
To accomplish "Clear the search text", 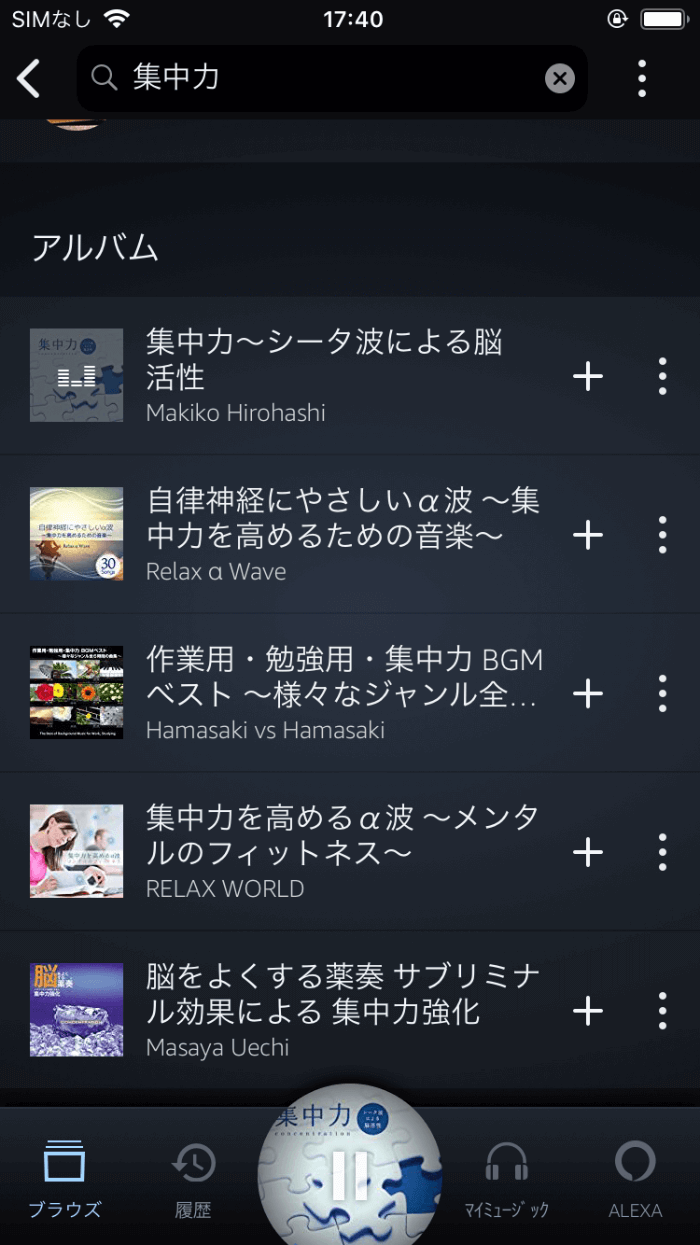I will (x=560, y=78).
